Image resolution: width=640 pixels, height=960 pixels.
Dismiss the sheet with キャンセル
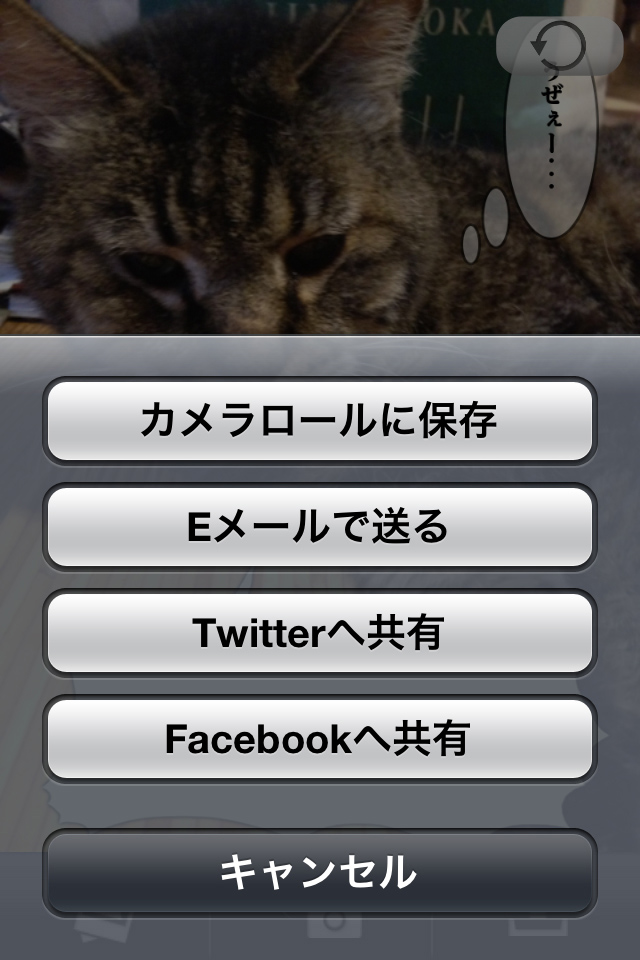319,872
